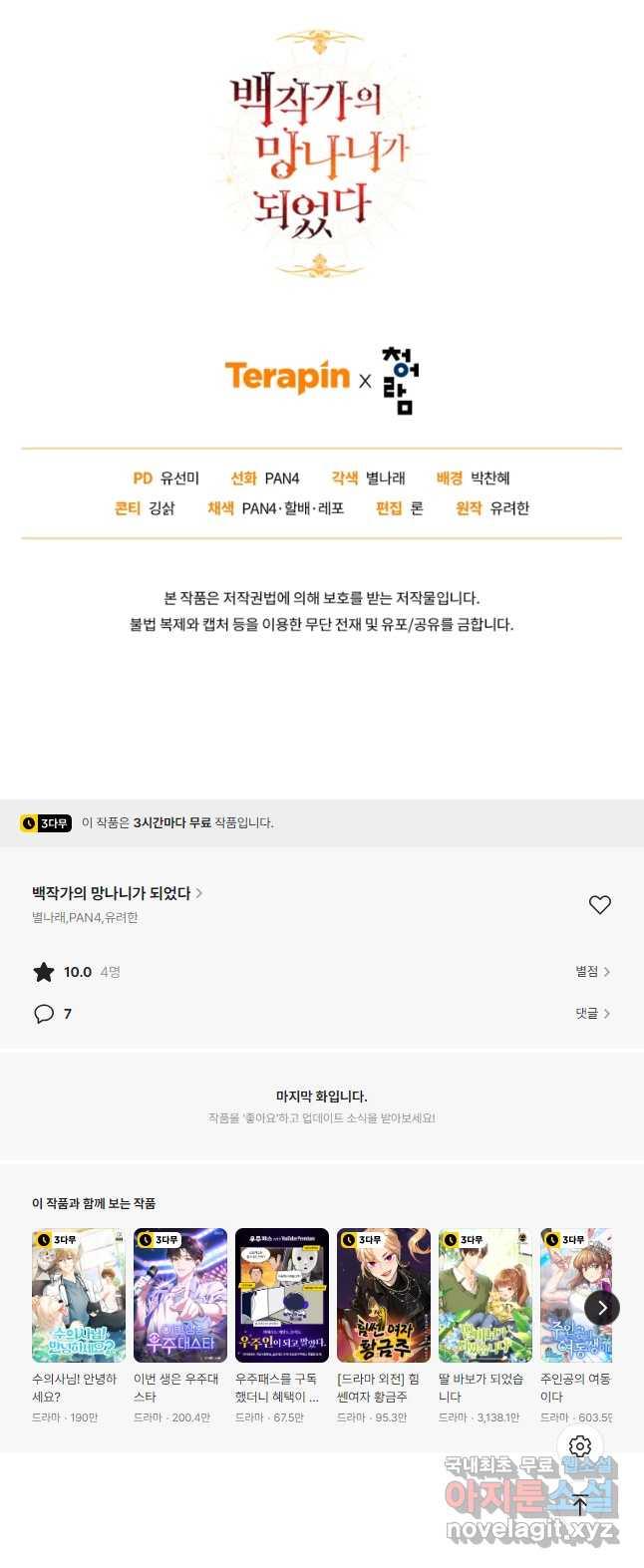Open the 우주패스를 구독했더니 webtoon card
The image size is (644, 1568).
(282, 1295)
